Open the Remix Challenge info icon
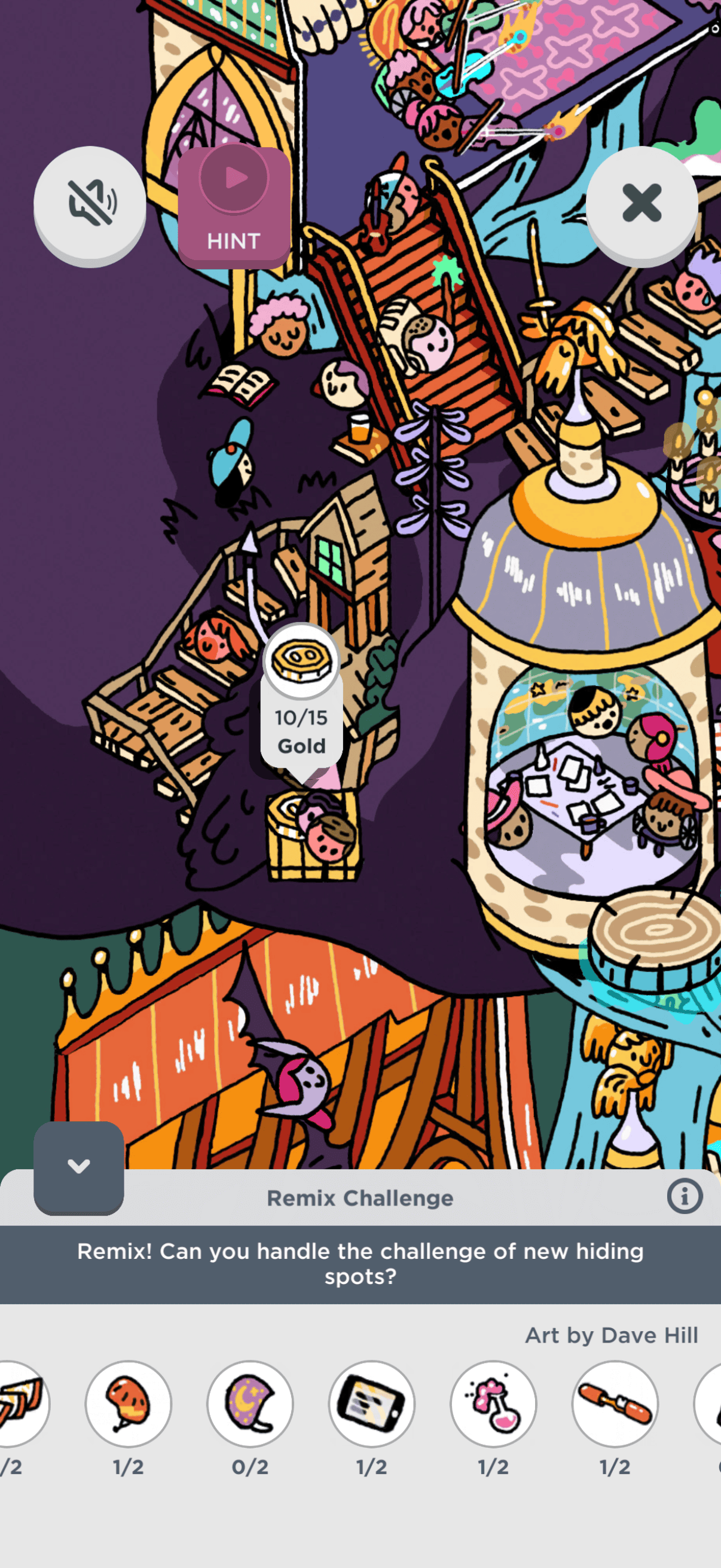Screen dimensions: 721x1568 (685, 1196)
